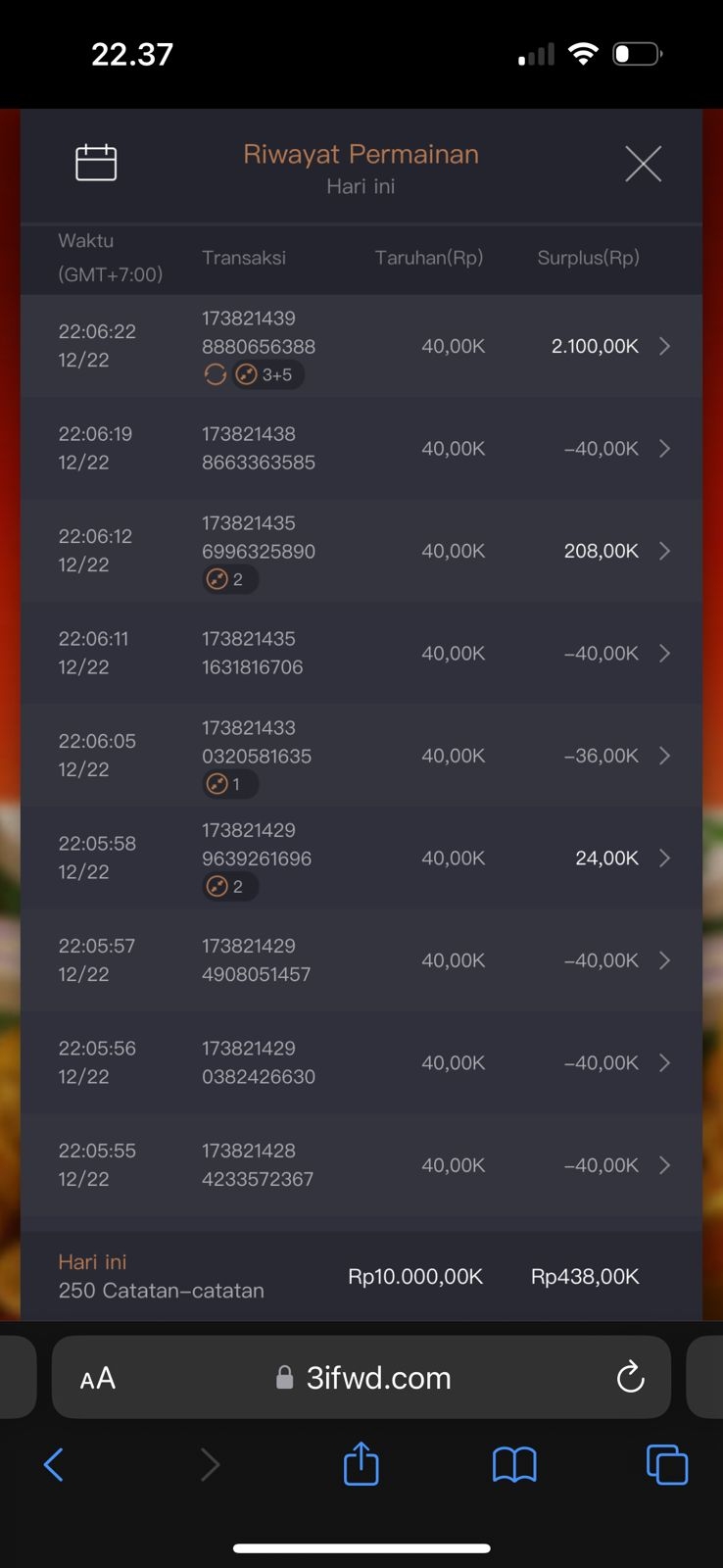Close the Riwayat Permainan panel
The width and height of the screenshot is (723, 1568).
(643, 164)
